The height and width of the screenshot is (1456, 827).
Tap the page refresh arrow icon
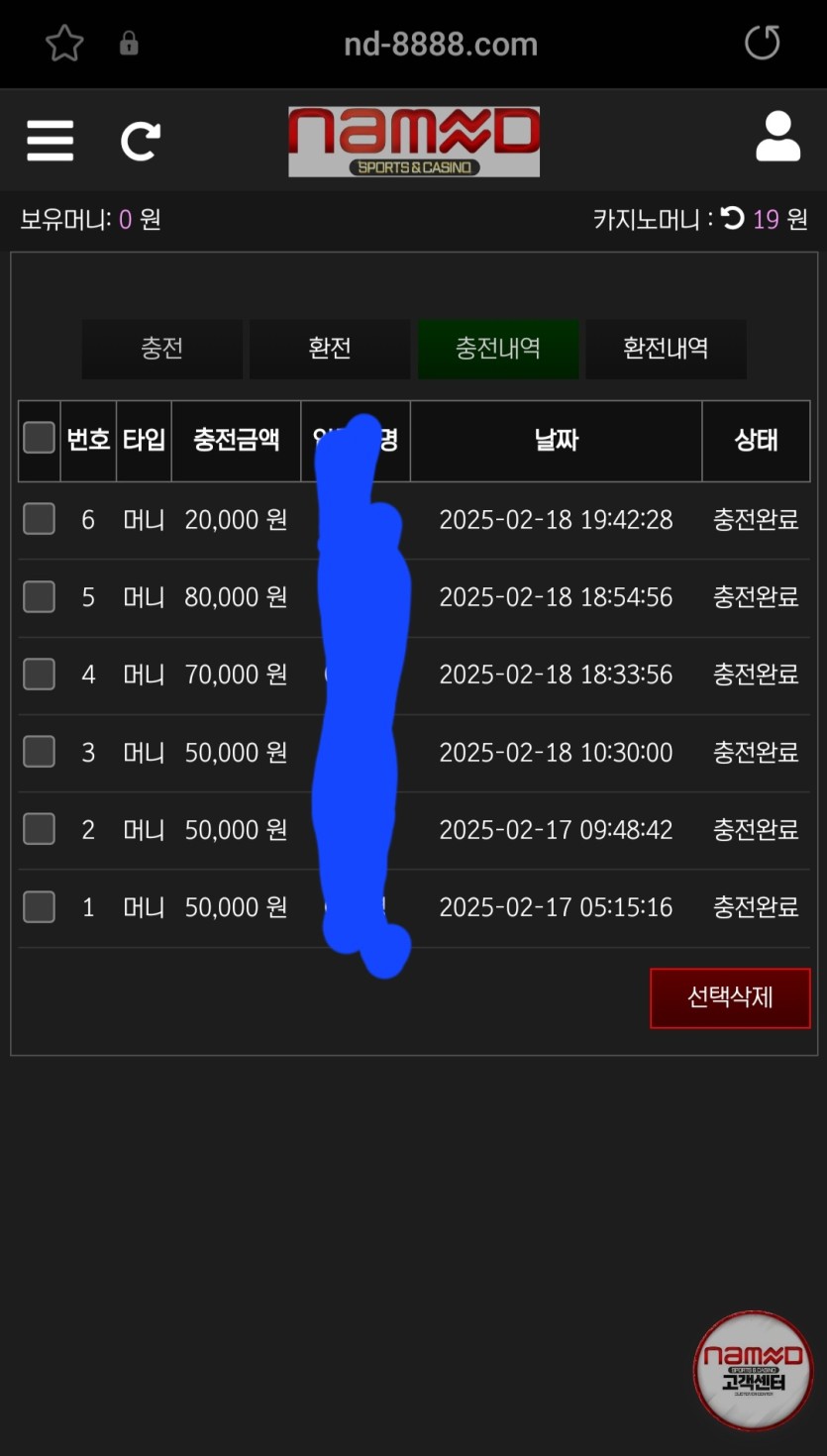pyautogui.click(x=141, y=141)
